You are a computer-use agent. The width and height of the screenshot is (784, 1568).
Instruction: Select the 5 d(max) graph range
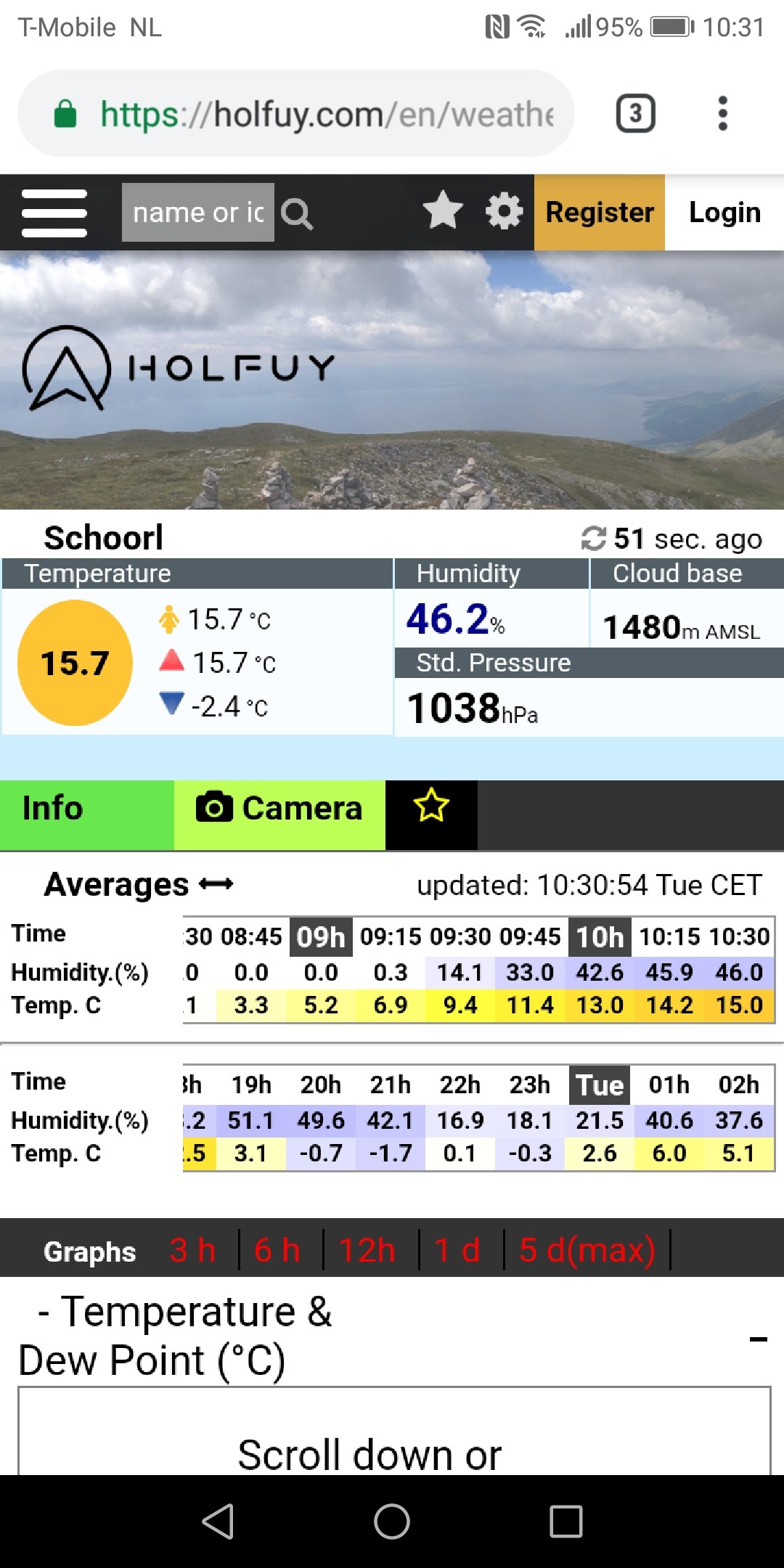click(x=587, y=1250)
